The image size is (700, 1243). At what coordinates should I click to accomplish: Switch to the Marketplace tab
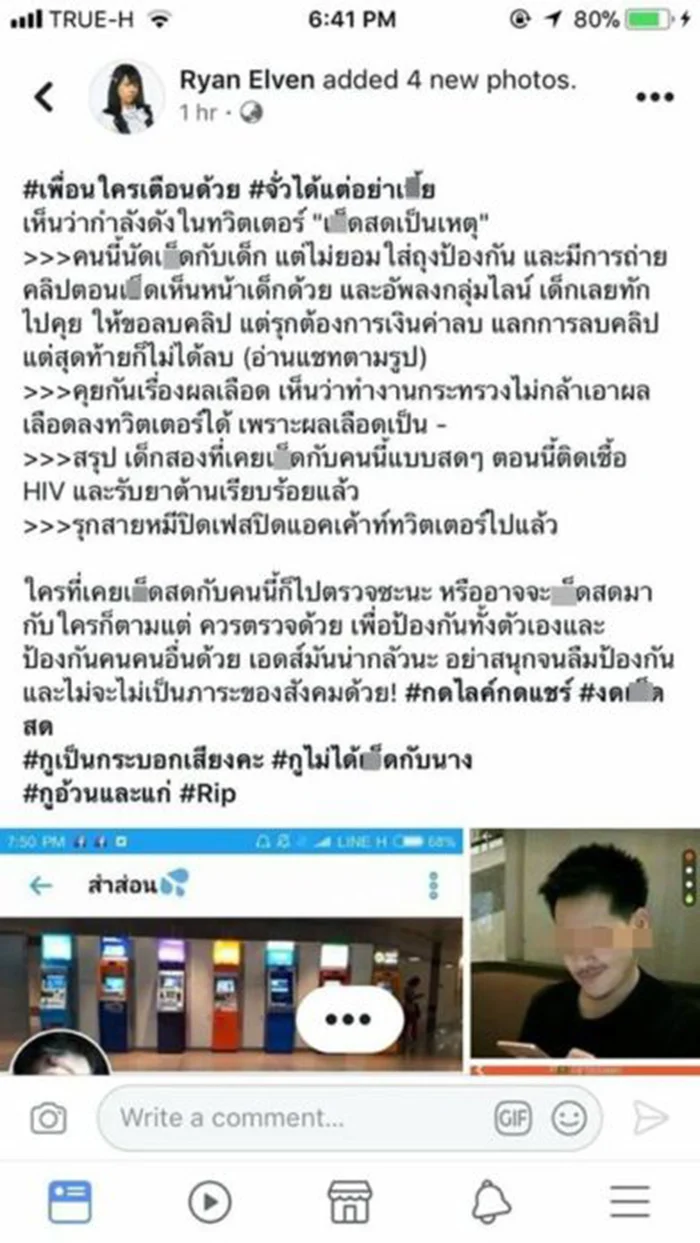(350, 1201)
